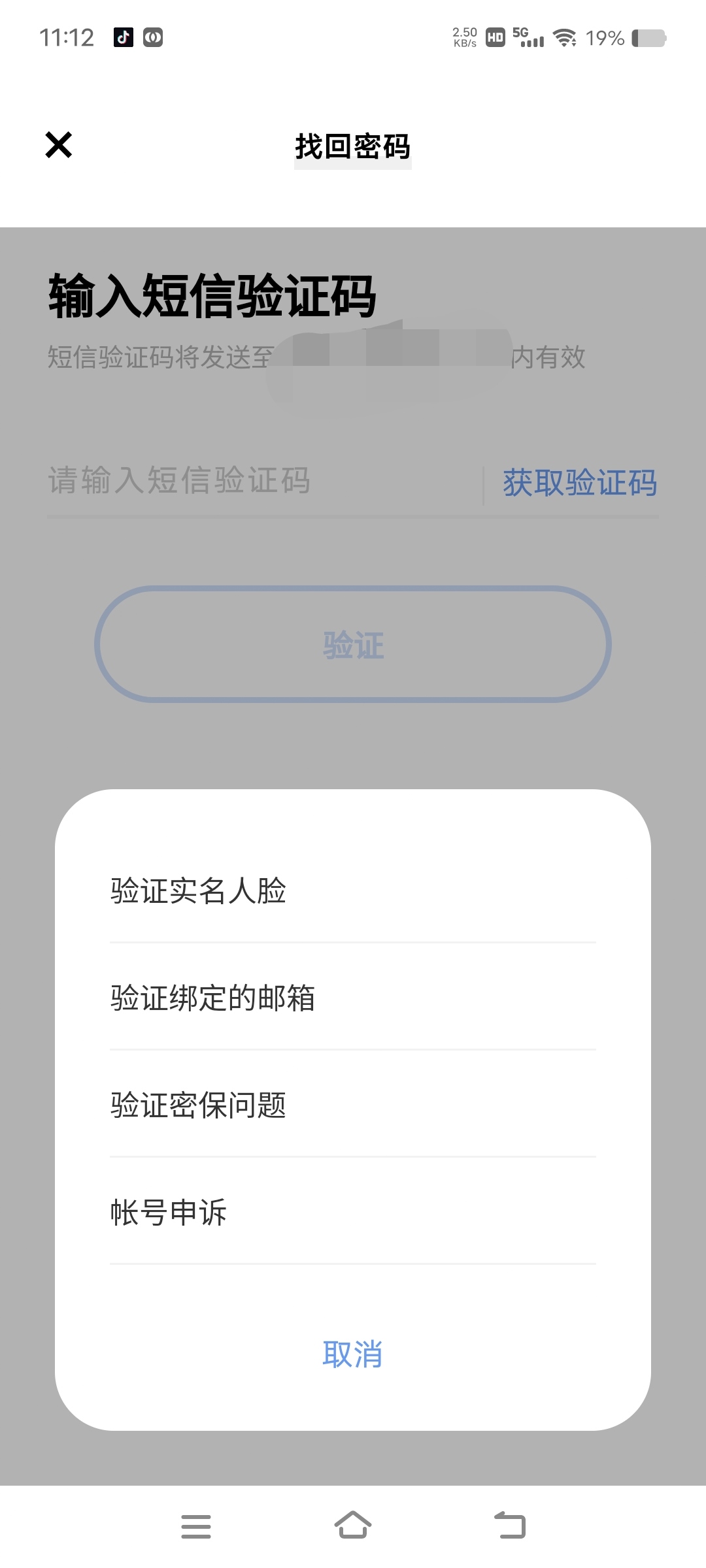This screenshot has height=1568, width=706.
Task: Close the 找回密码 page with X
Action: point(58,145)
